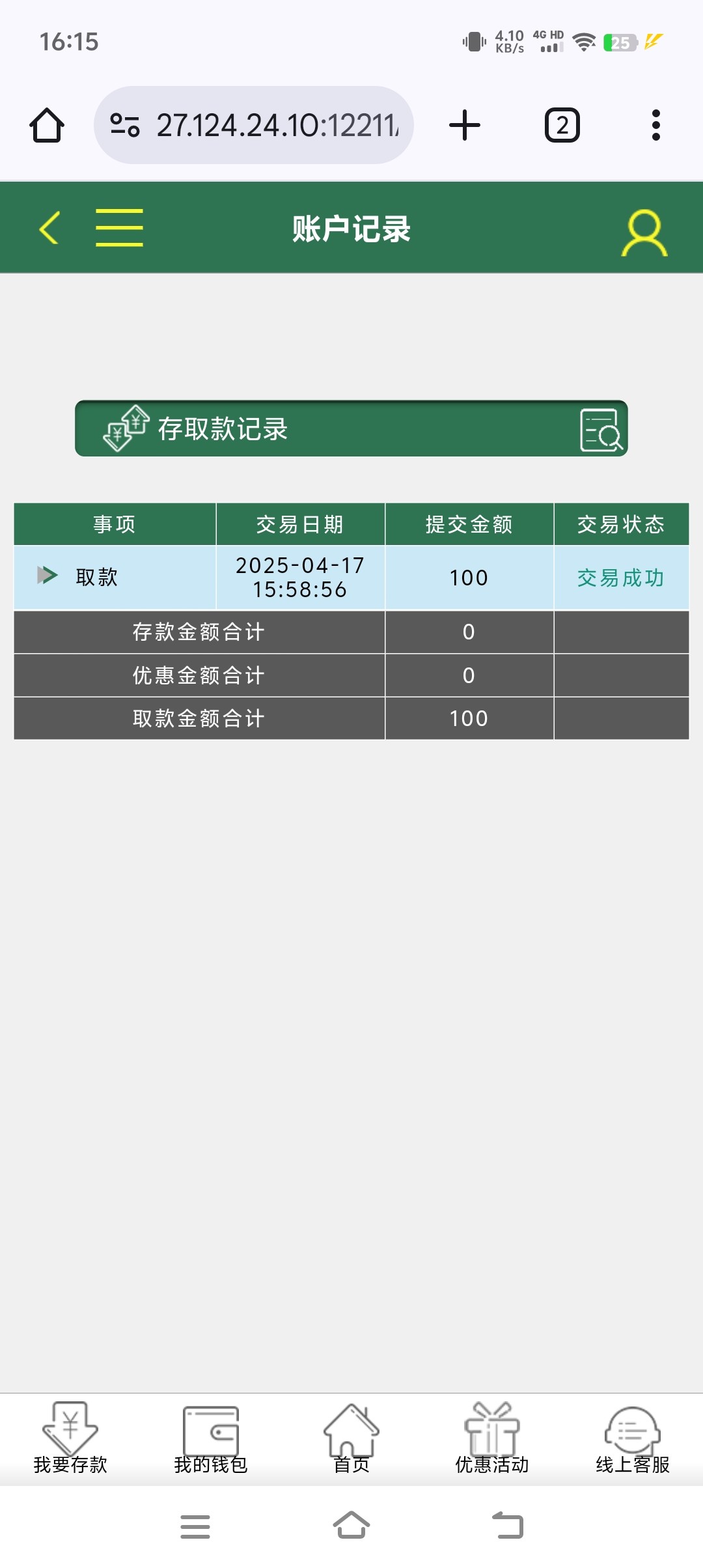Open browser overflow menu

(x=655, y=125)
